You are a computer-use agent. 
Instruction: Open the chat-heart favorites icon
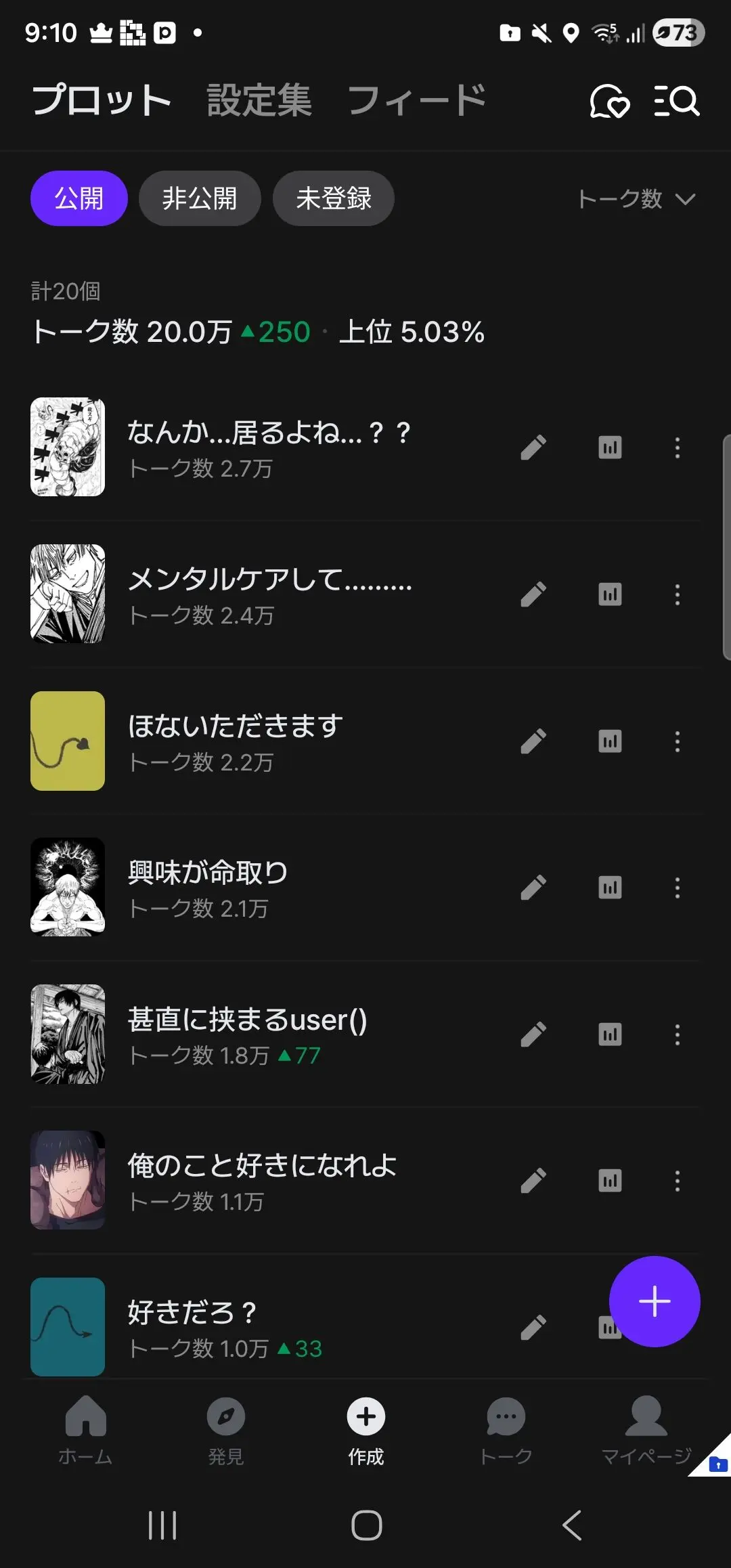tap(609, 102)
